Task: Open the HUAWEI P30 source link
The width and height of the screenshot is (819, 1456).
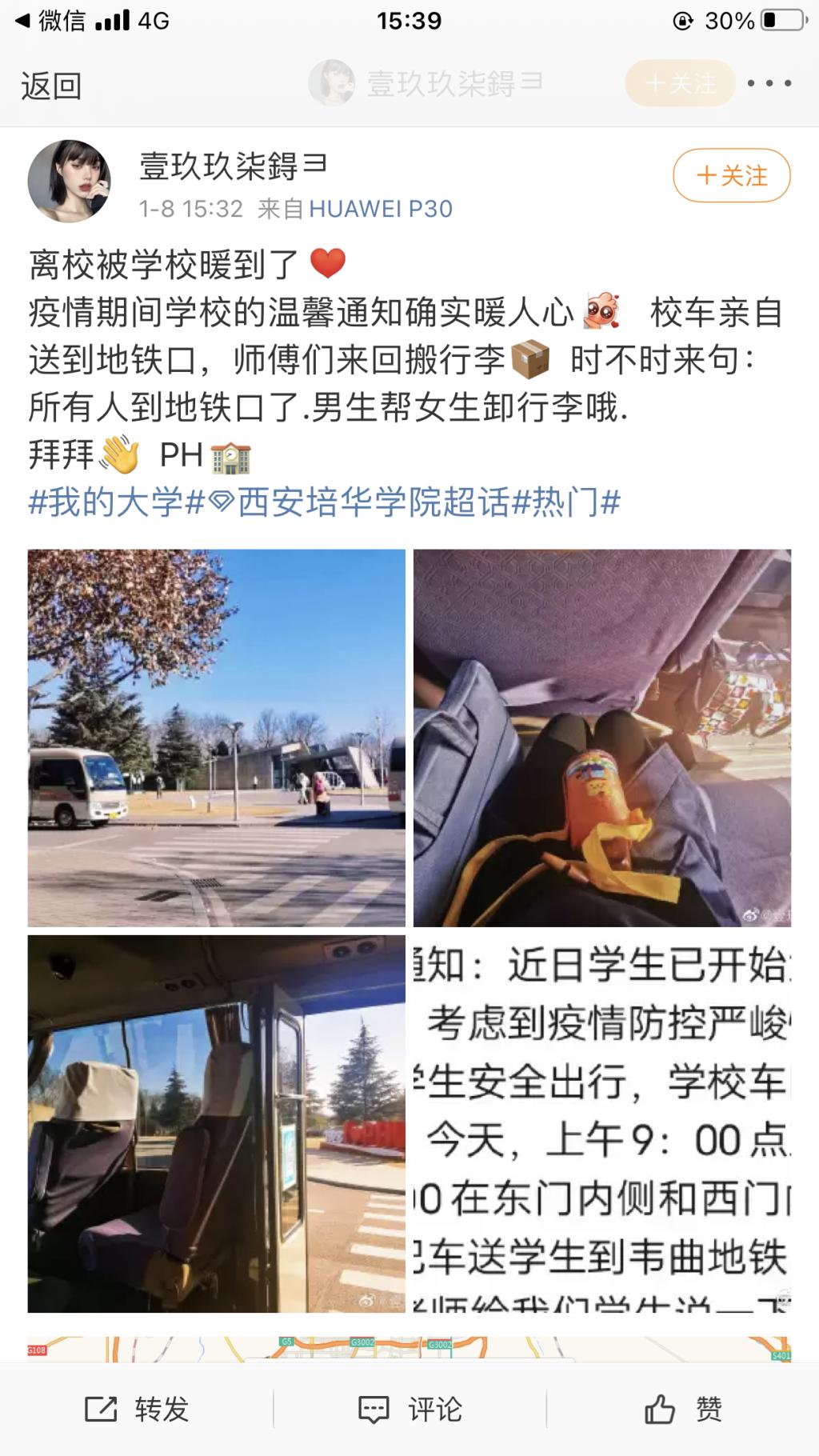Action: (381, 209)
